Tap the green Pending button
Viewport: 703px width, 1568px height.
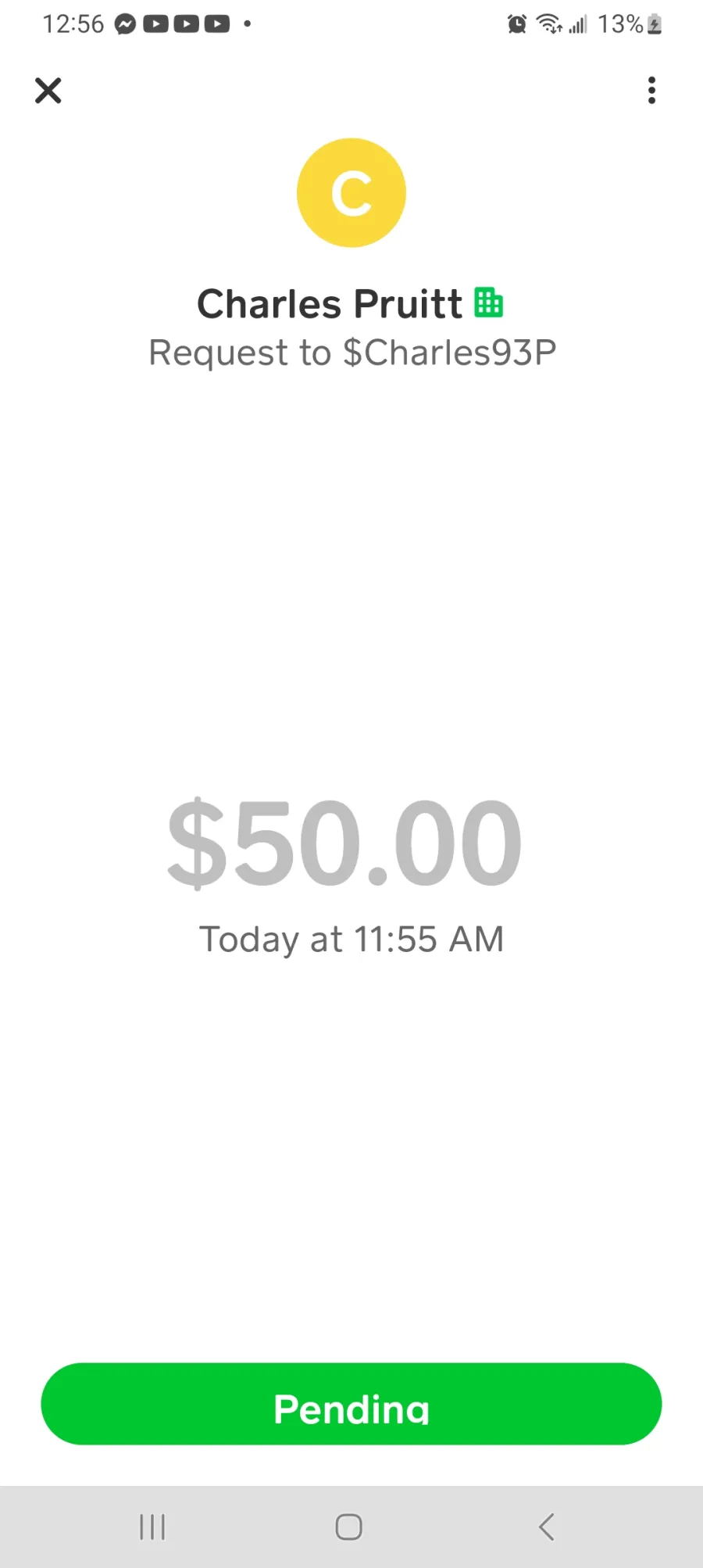pyautogui.click(x=351, y=1404)
